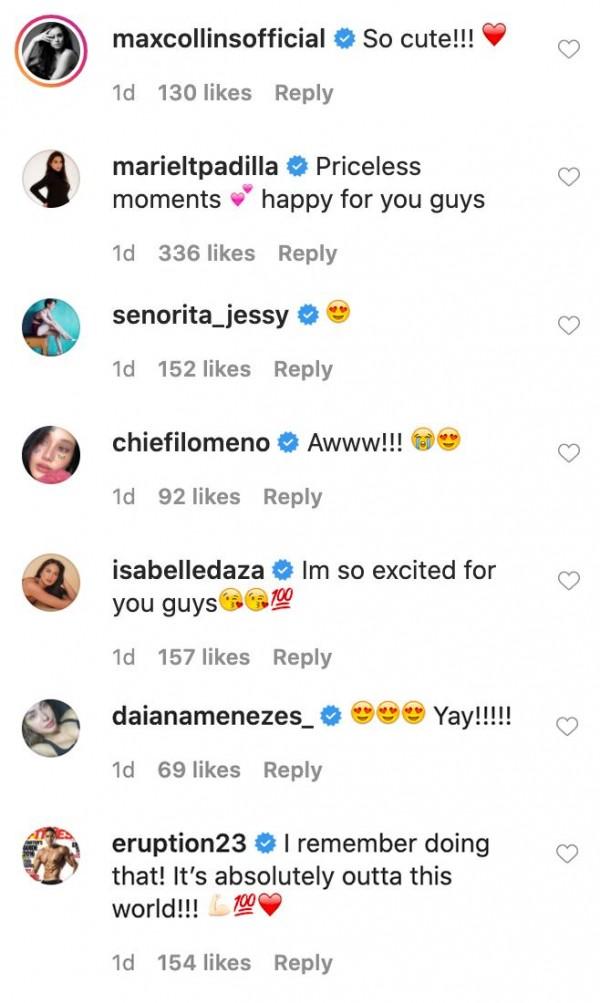Reply to maxcollinsofficial's comment
The height and width of the screenshot is (1003, 600).
[x=303, y=93]
